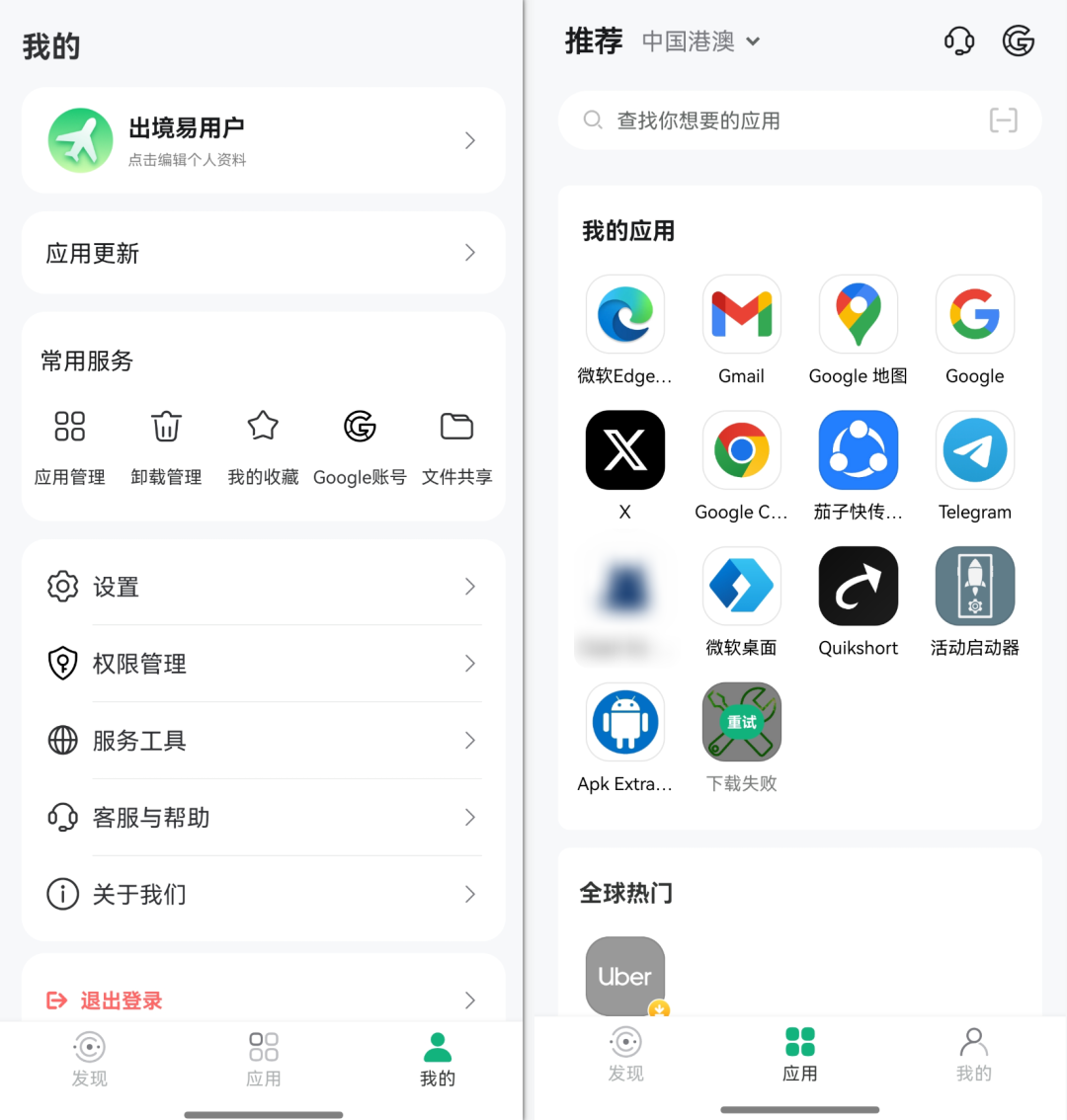
Task: Open 关于我们
Action: click(x=263, y=895)
